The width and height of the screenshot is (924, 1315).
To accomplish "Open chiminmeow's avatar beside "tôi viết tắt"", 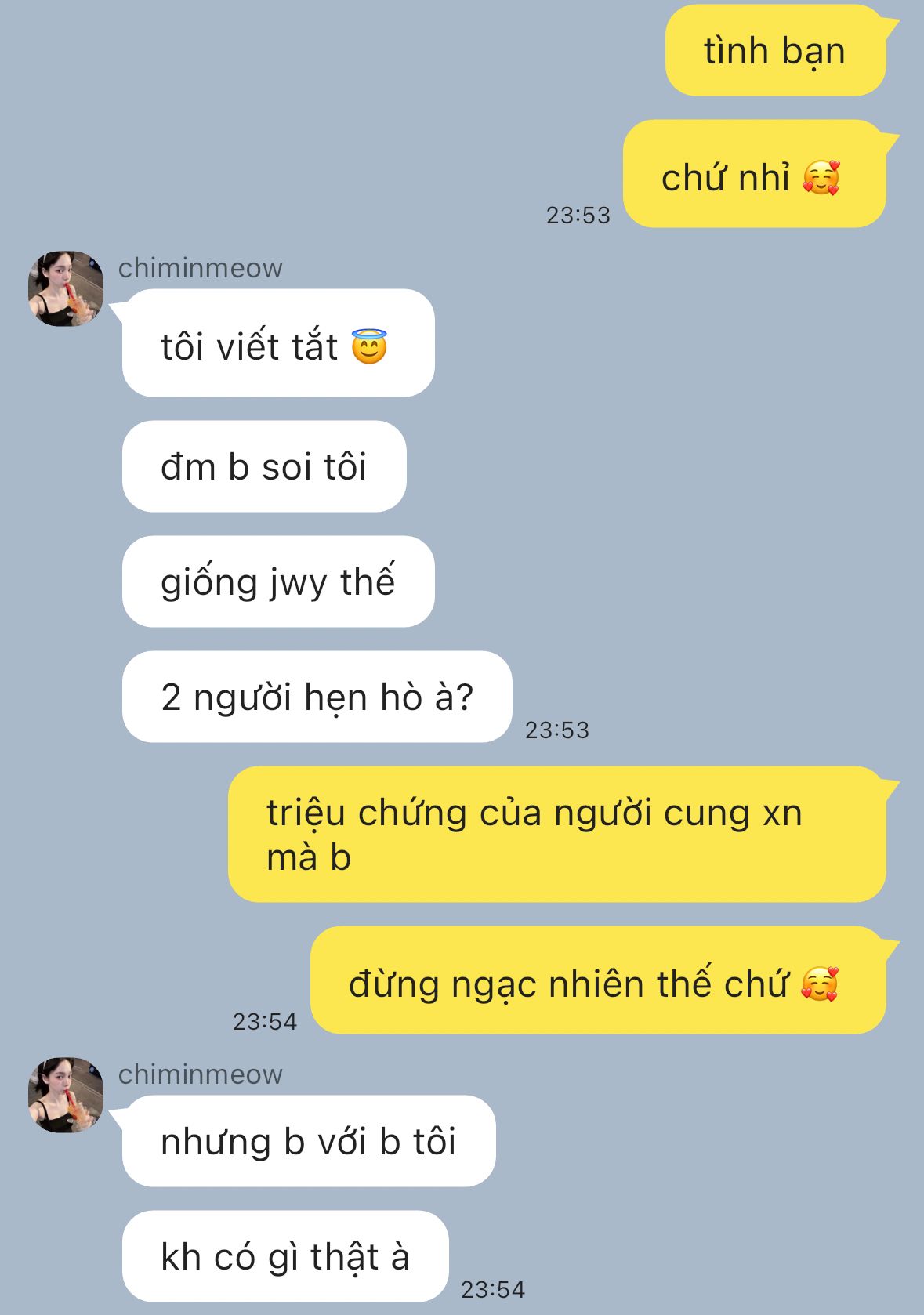I will click(x=66, y=288).
